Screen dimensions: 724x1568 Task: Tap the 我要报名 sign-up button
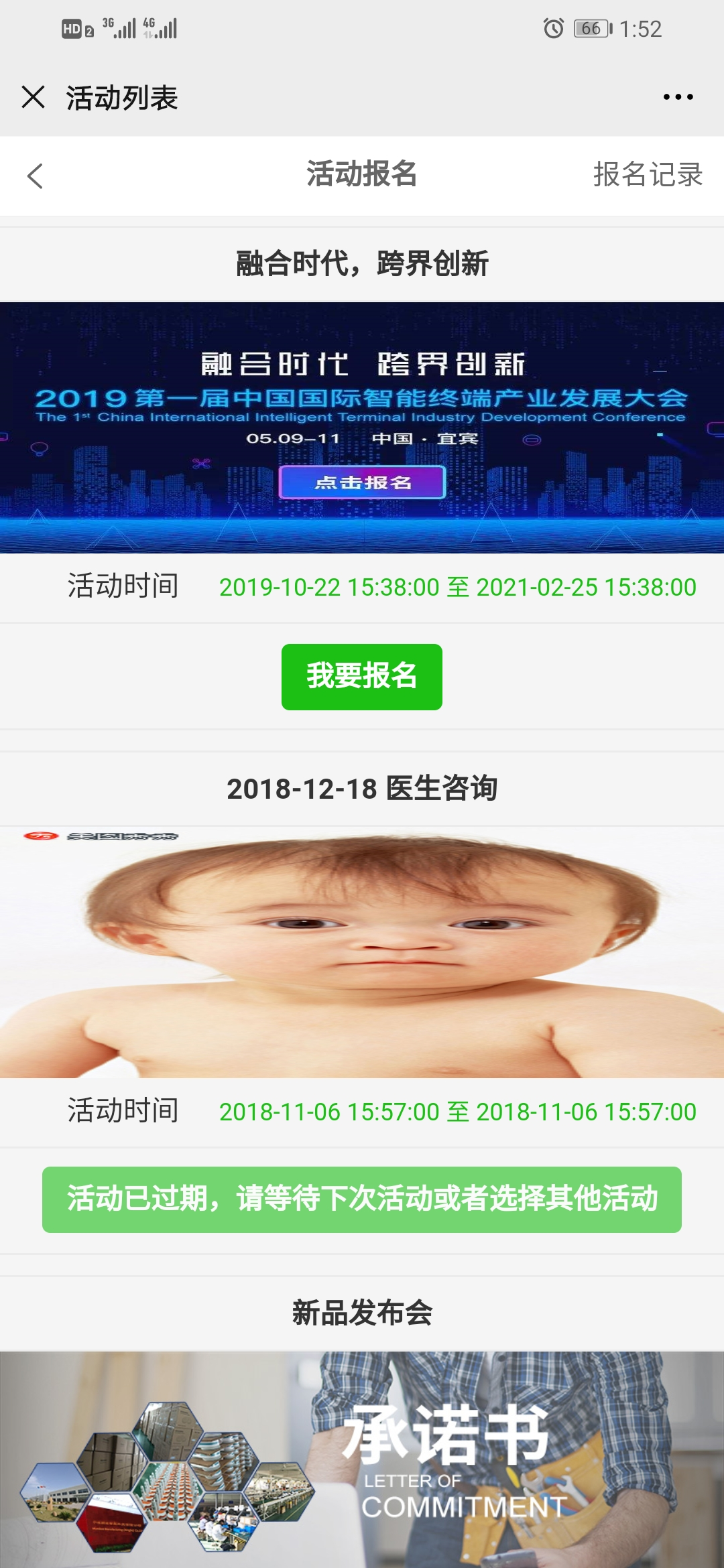pyautogui.click(x=361, y=677)
